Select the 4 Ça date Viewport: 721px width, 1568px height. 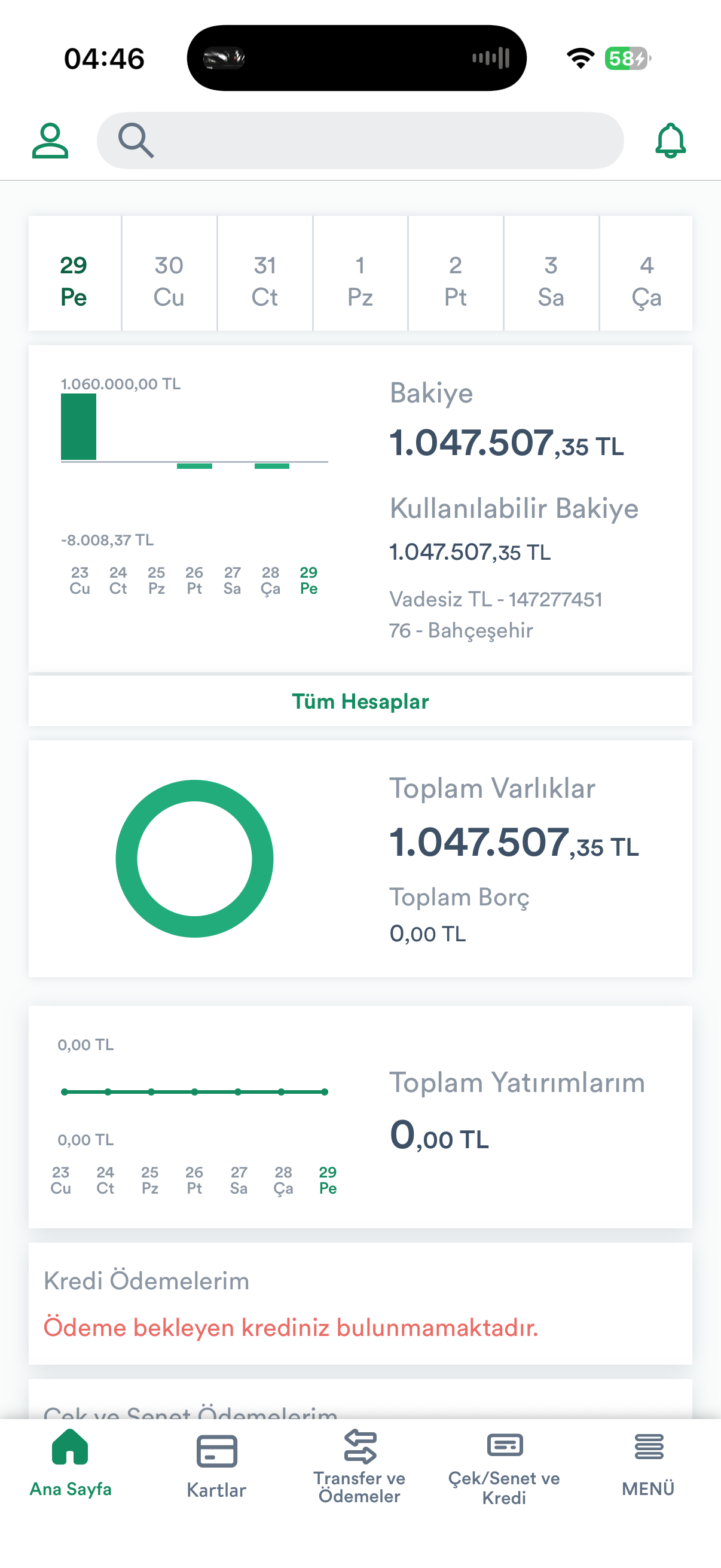tap(646, 273)
